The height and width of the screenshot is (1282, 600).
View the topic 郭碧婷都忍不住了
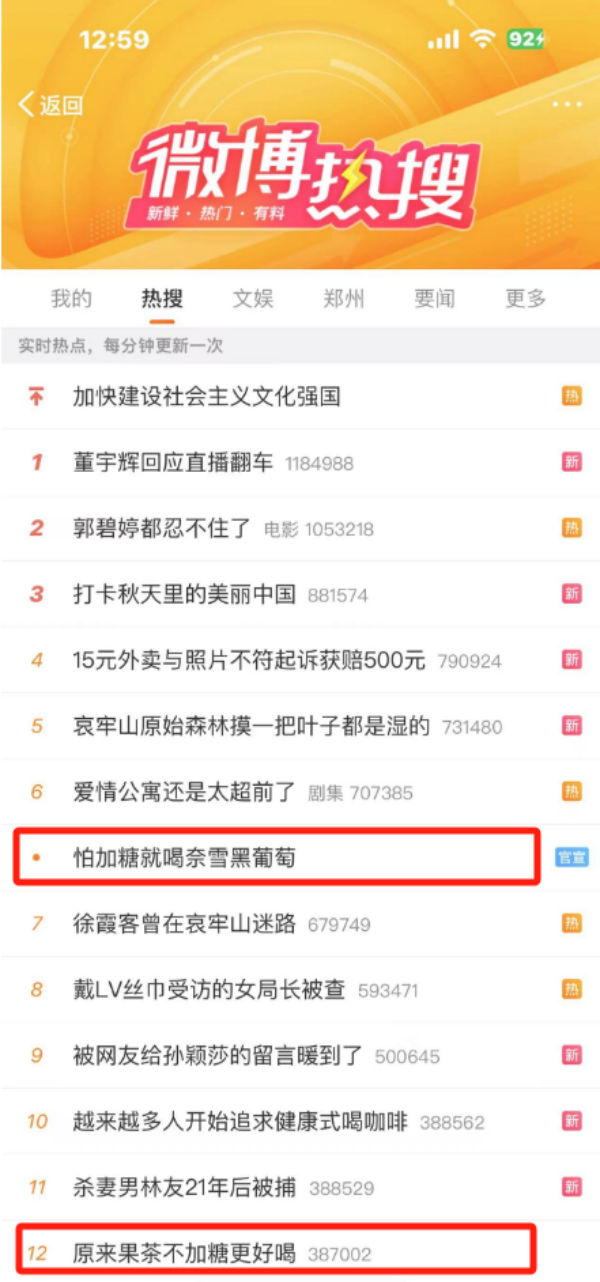[x=162, y=528]
